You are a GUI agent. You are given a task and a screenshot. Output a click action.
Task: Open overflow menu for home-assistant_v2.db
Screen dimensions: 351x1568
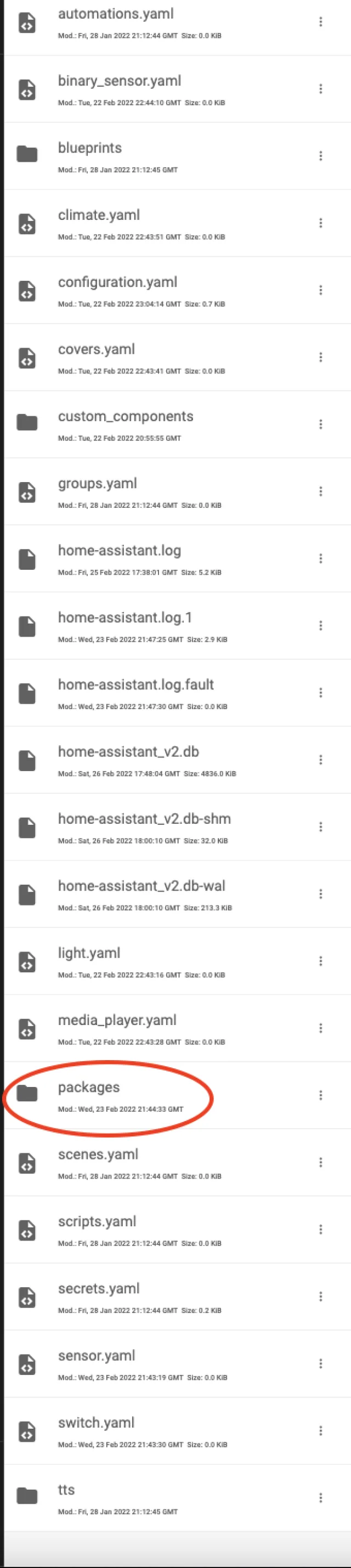(x=321, y=760)
